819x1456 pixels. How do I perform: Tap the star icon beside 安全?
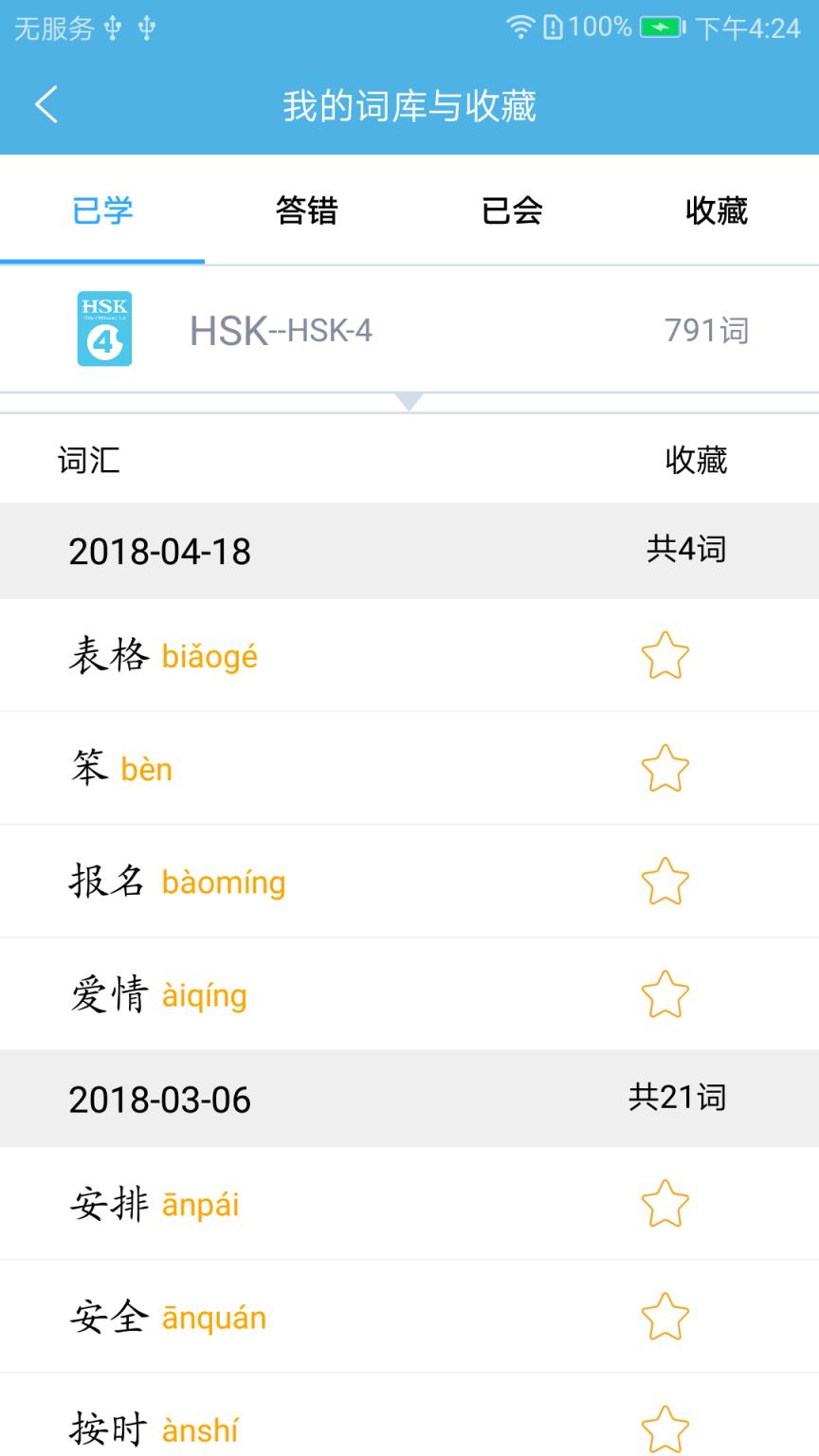(664, 1316)
